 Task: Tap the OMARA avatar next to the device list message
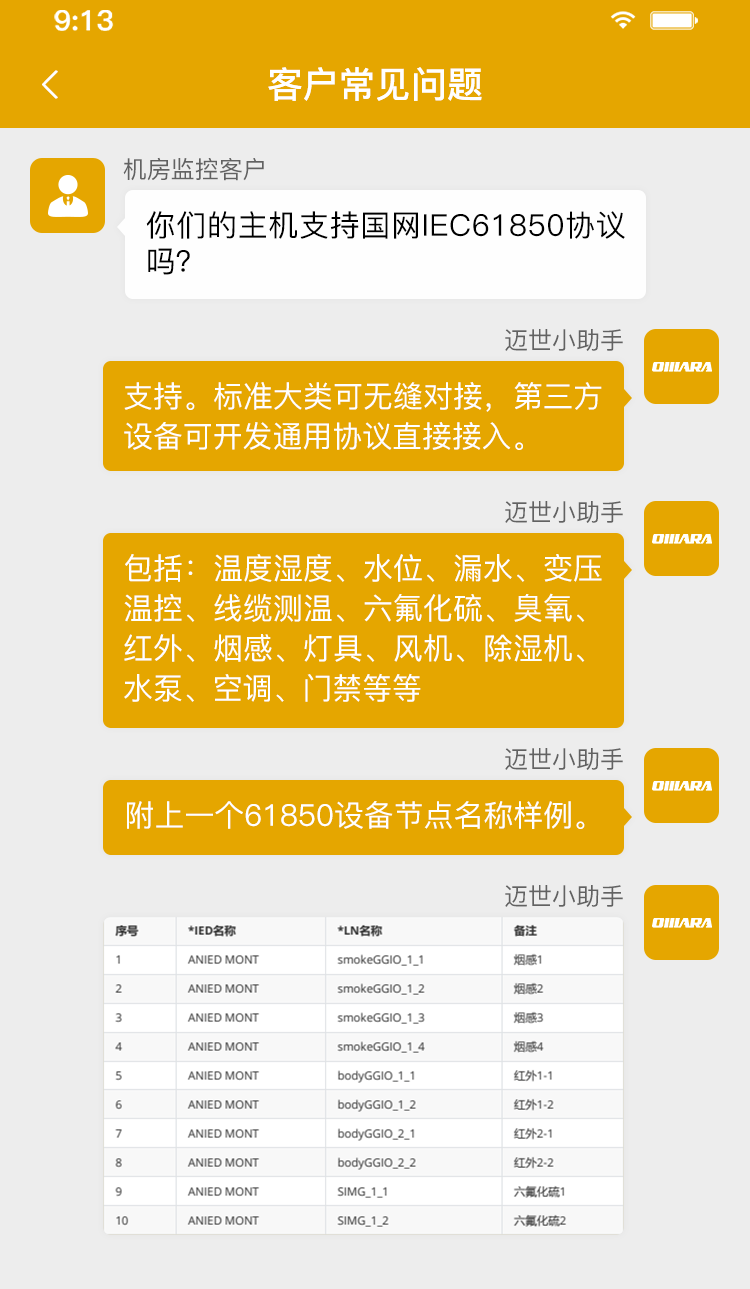[681, 538]
